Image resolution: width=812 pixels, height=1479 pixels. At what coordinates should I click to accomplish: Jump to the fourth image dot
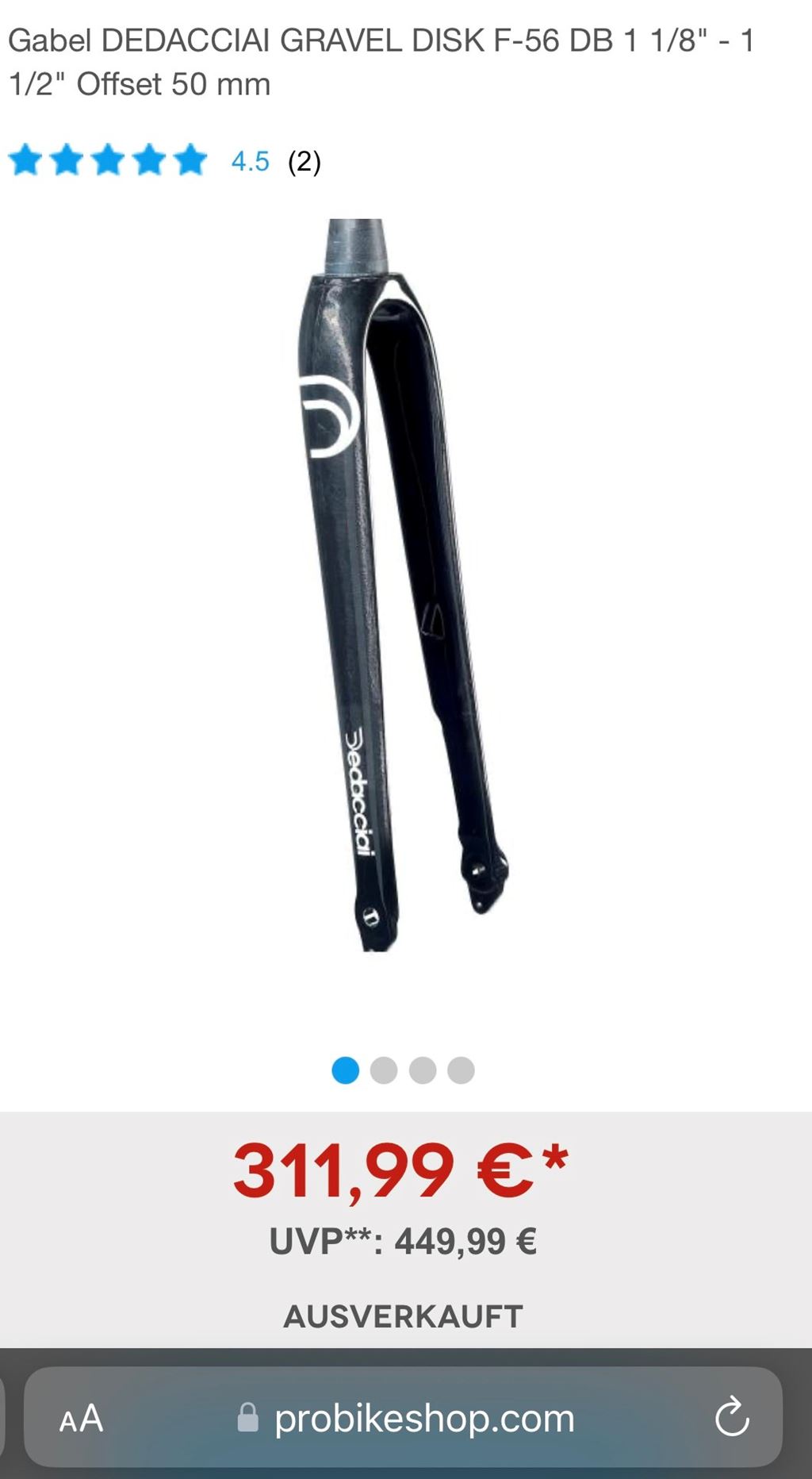tap(461, 1070)
